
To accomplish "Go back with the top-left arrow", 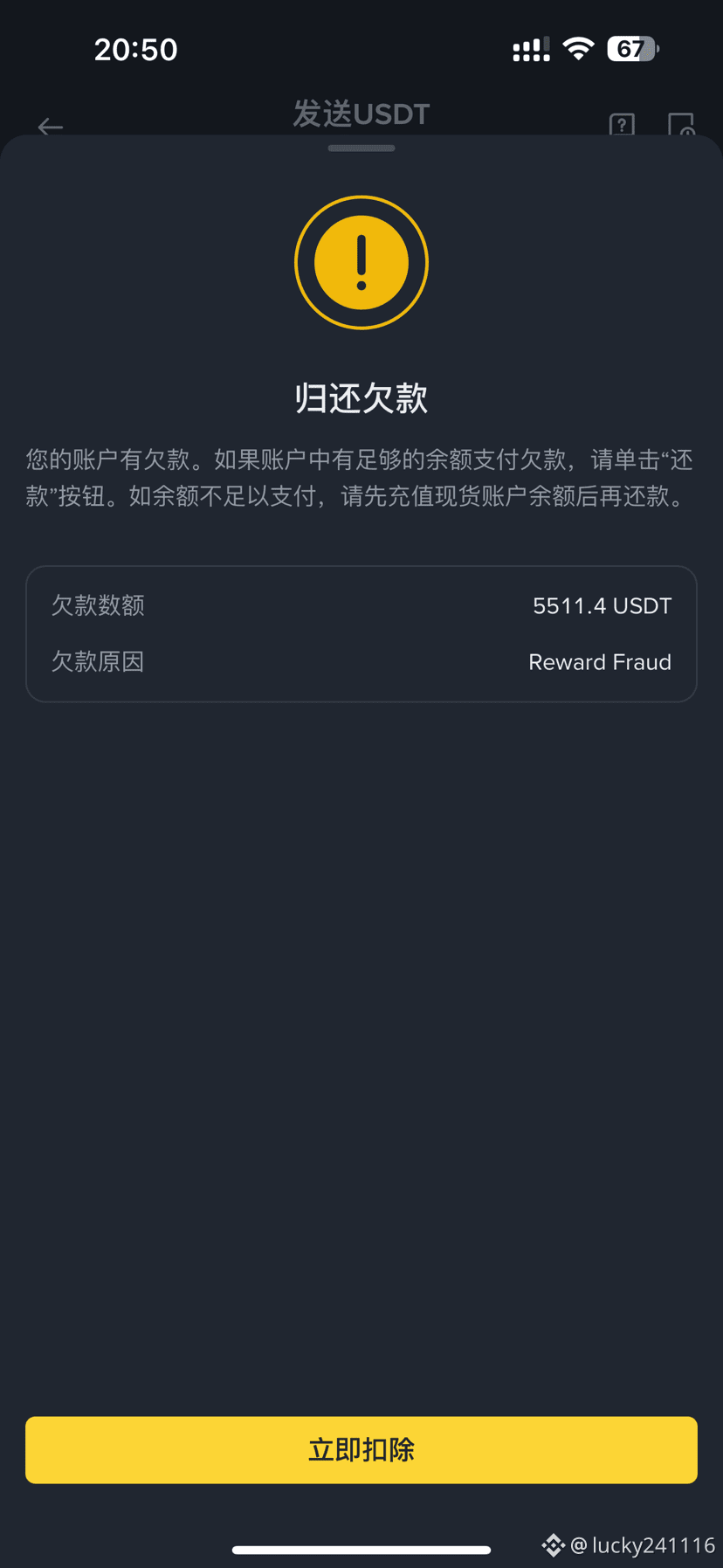I will point(51,127).
